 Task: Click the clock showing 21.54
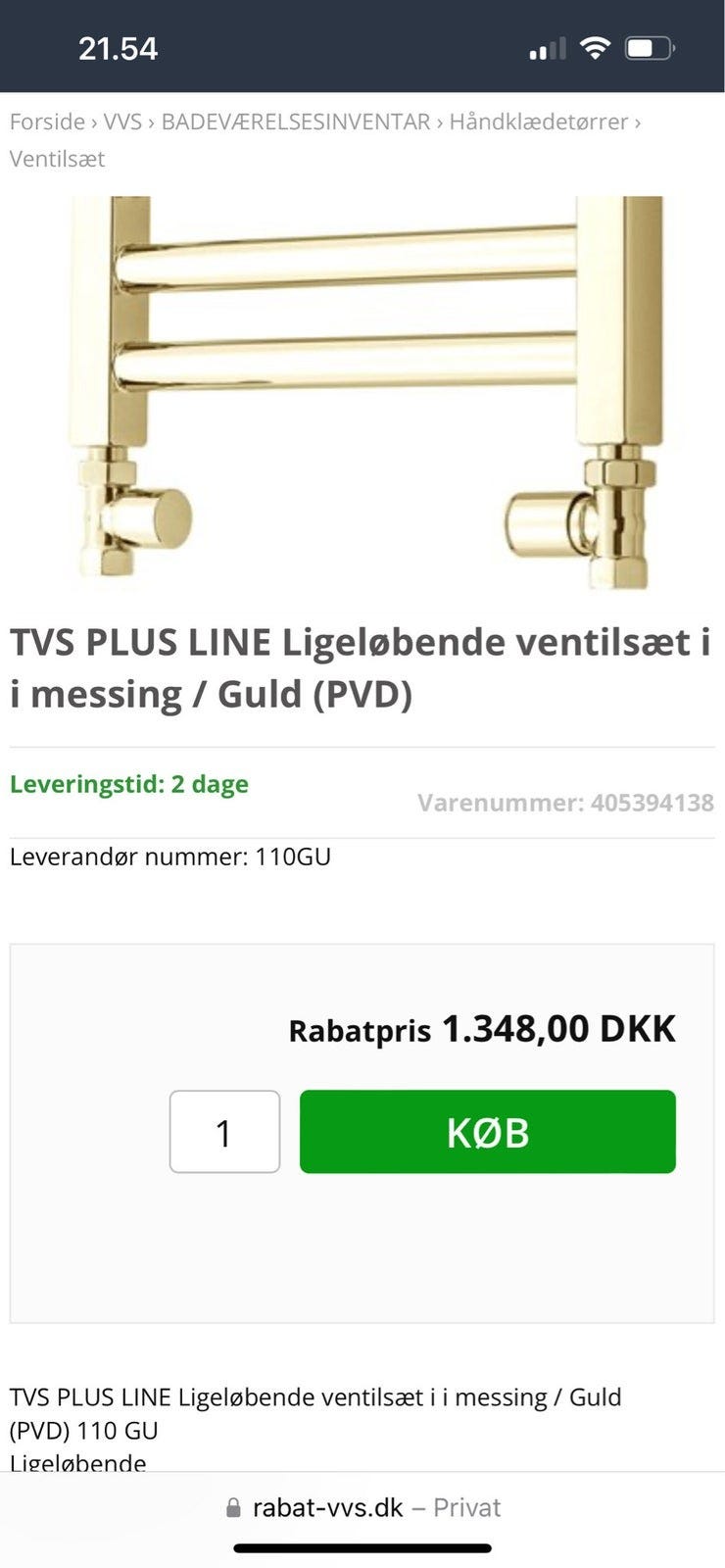pyautogui.click(x=120, y=46)
